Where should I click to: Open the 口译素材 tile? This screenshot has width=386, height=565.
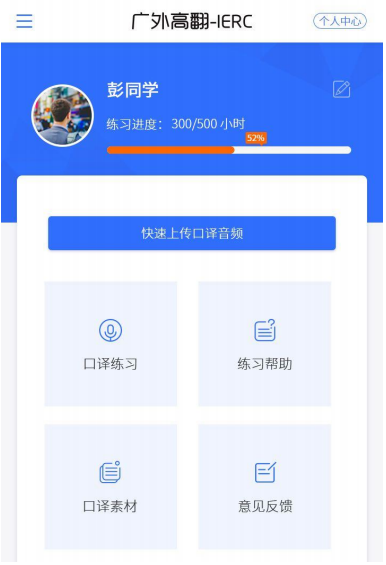point(111,486)
